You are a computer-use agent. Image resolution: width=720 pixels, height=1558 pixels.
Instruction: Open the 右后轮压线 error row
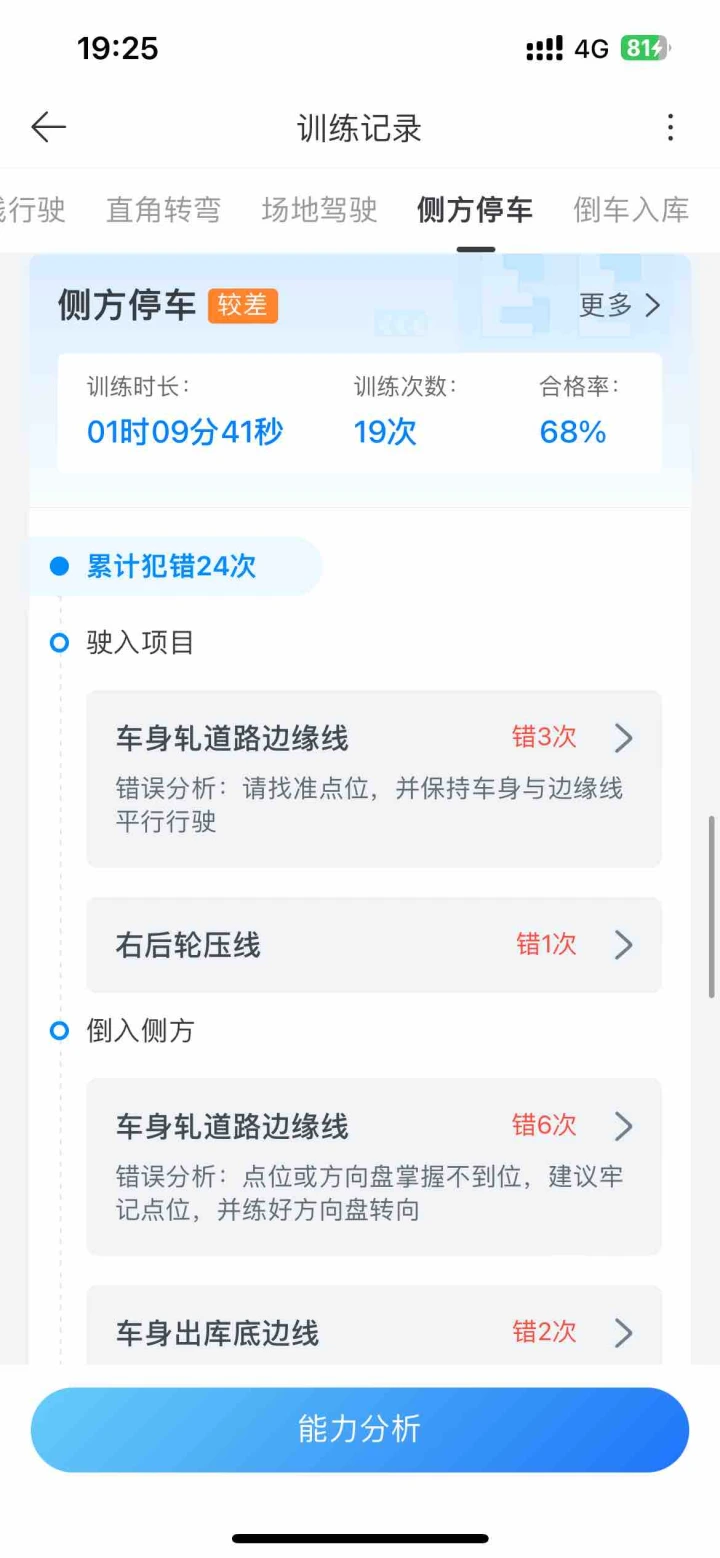click(x=374, y=945)
